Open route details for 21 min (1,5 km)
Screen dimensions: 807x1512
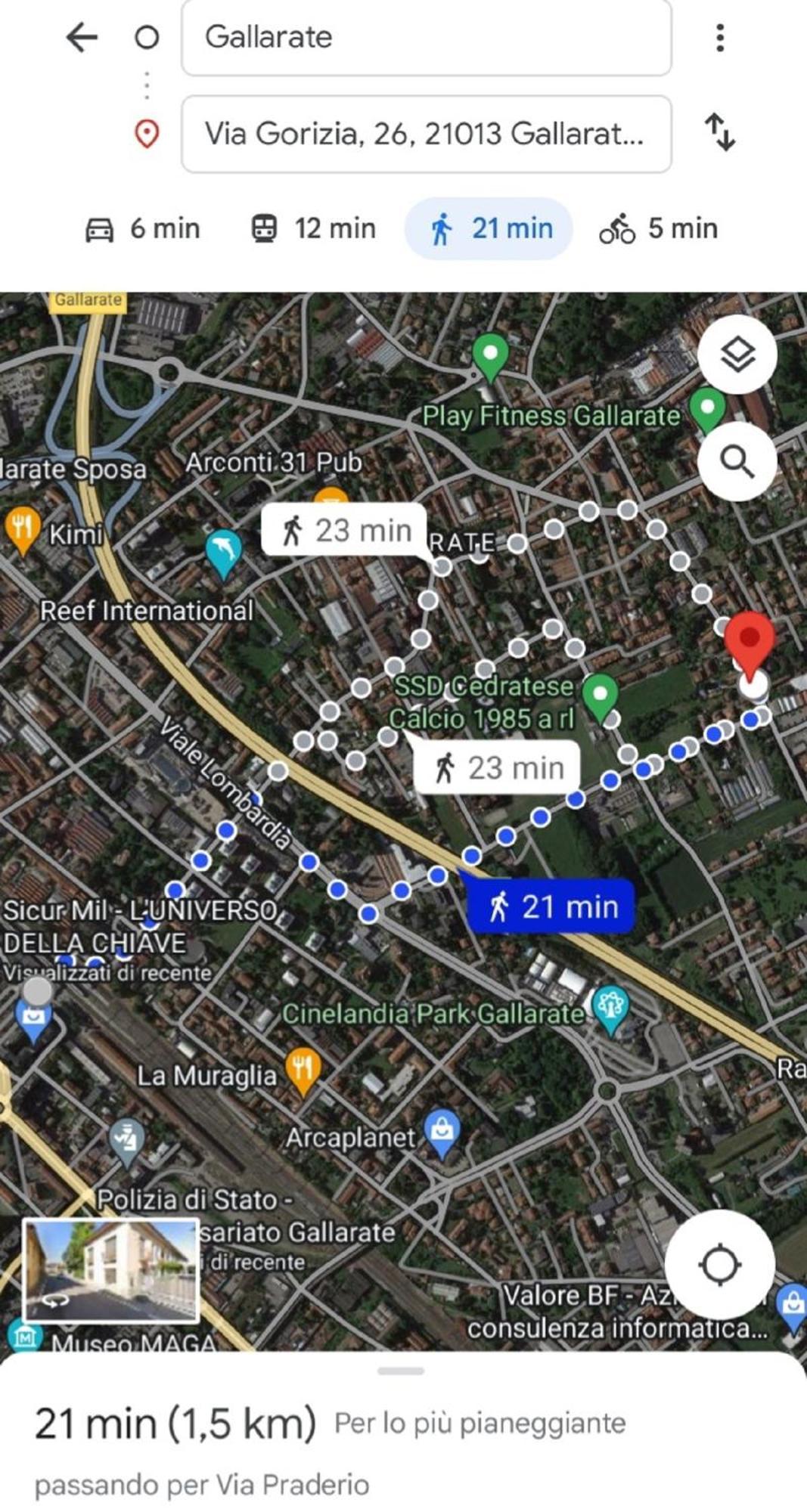175,1424
